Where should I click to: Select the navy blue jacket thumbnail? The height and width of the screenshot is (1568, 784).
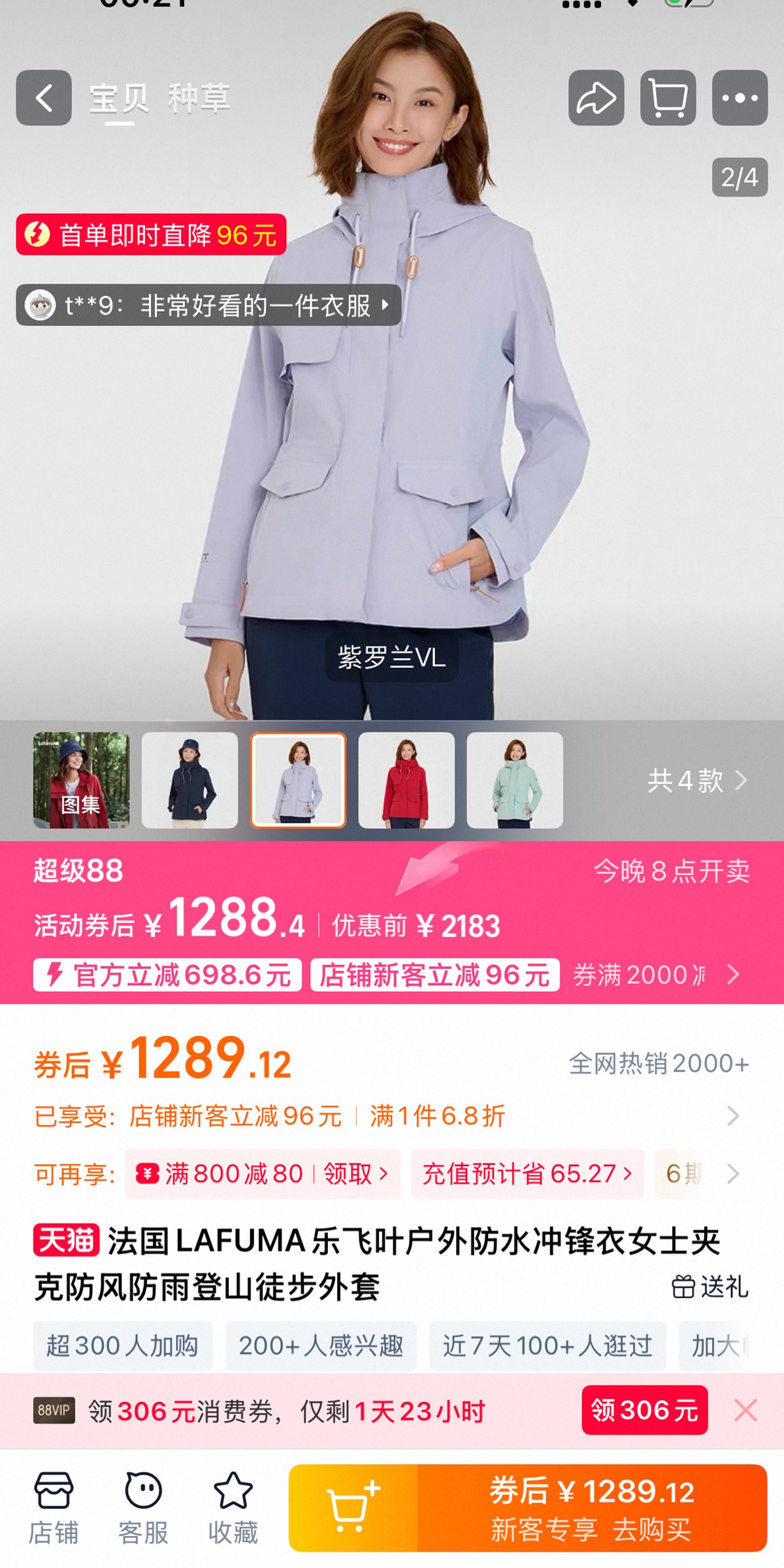[x=189, y=780]
